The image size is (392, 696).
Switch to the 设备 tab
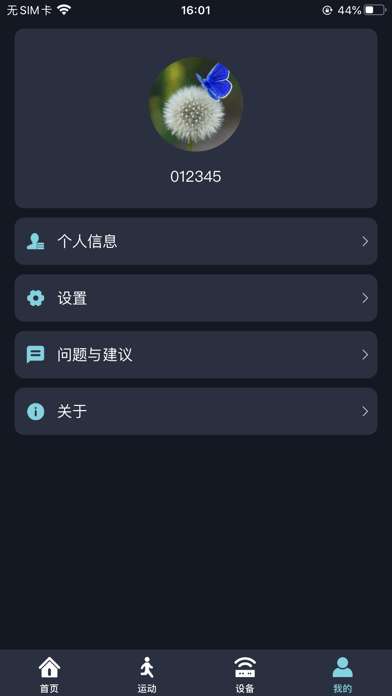coord(245,674)
